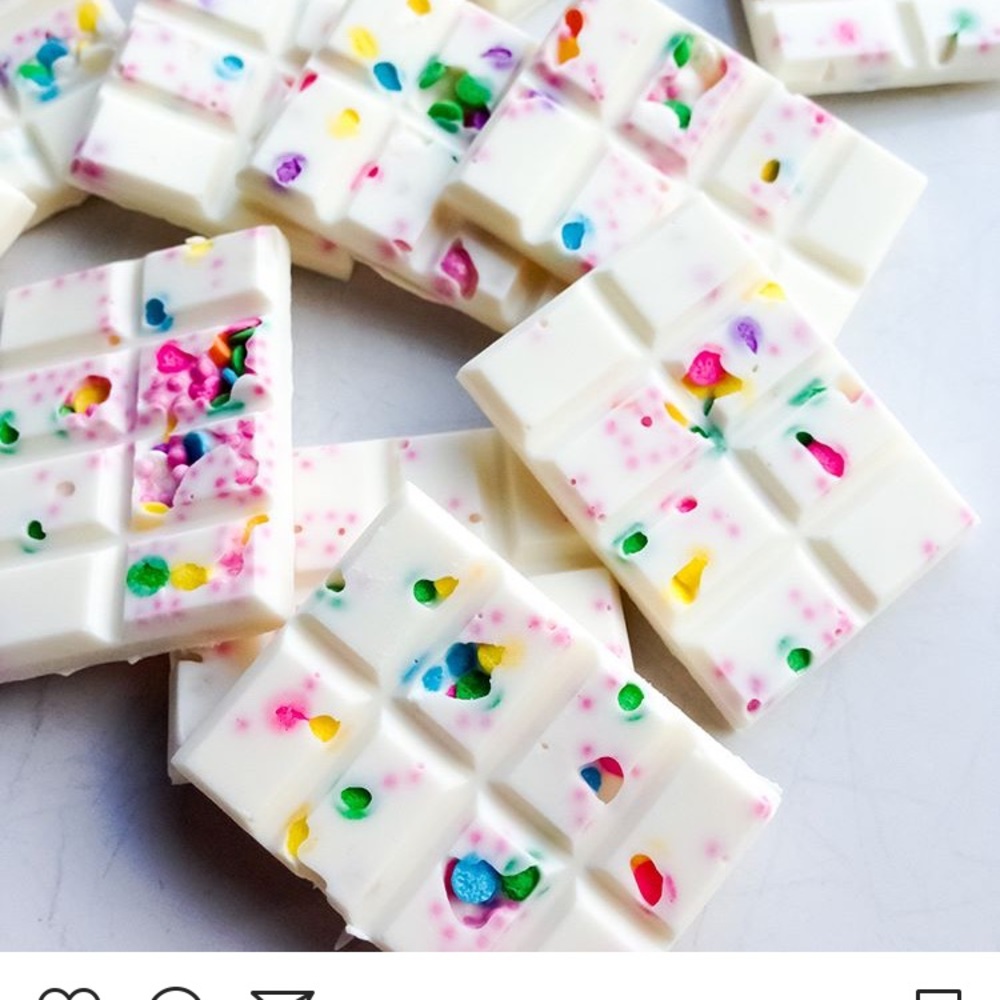Bookmark this post to saved

pos(938,994)
